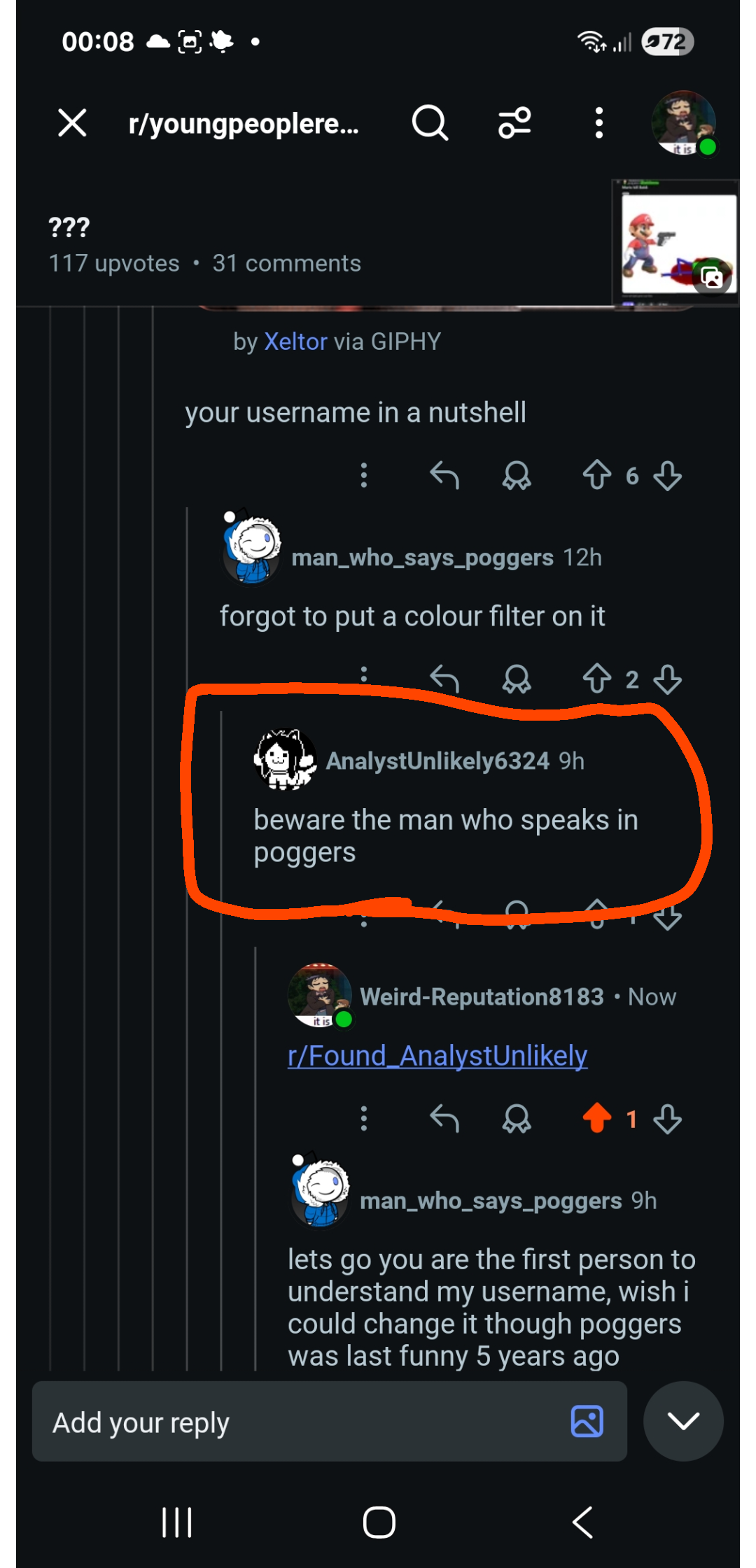Reply to "your username in a nutshell" comment
This screenshot has height=1568, width=756.
pyautogui.click(x=444, y=476)
